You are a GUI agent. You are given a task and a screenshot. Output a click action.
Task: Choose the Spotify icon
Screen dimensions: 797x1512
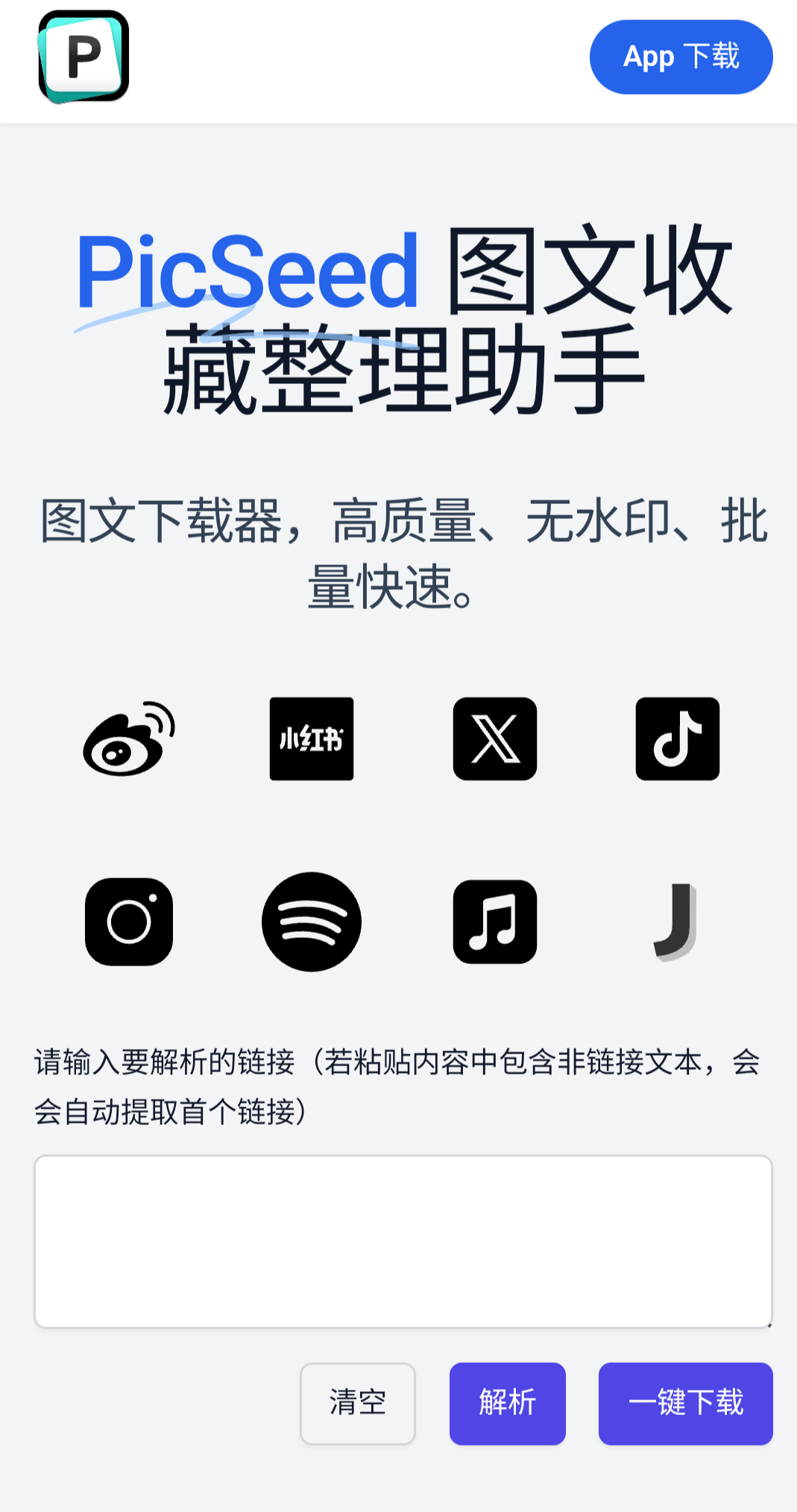click(312, 922)
